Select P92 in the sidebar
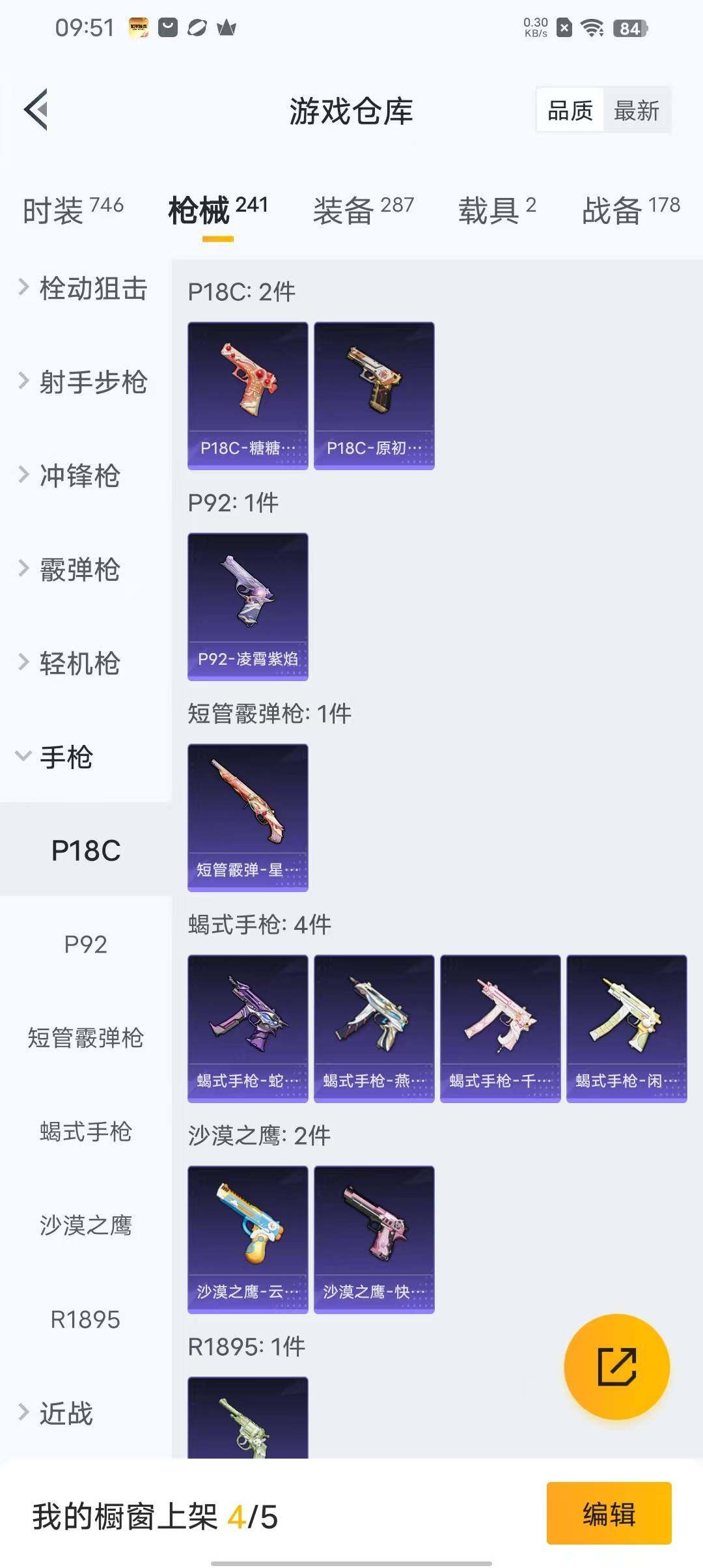 click(85, 944)
